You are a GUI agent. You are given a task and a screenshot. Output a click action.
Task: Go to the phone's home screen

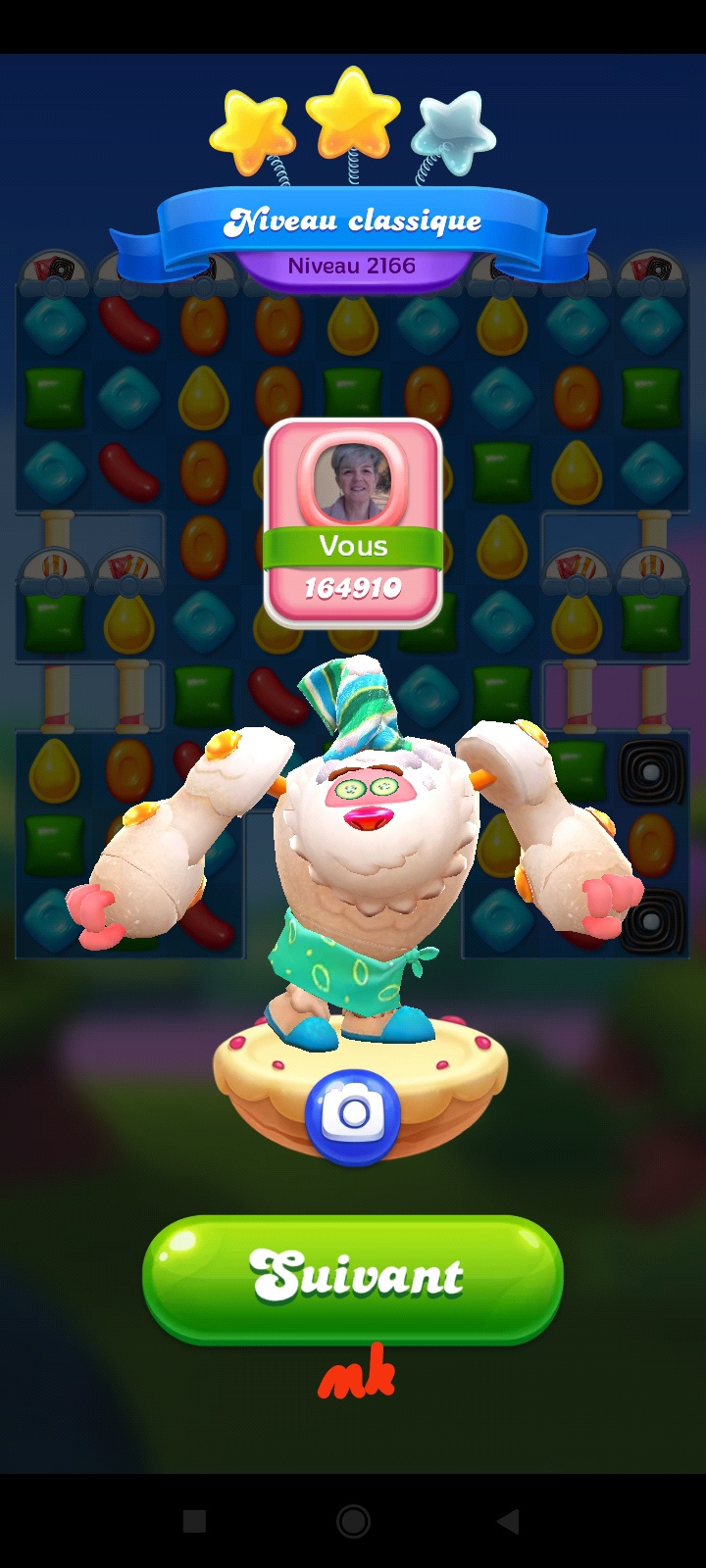click(x=353, y=1521)
